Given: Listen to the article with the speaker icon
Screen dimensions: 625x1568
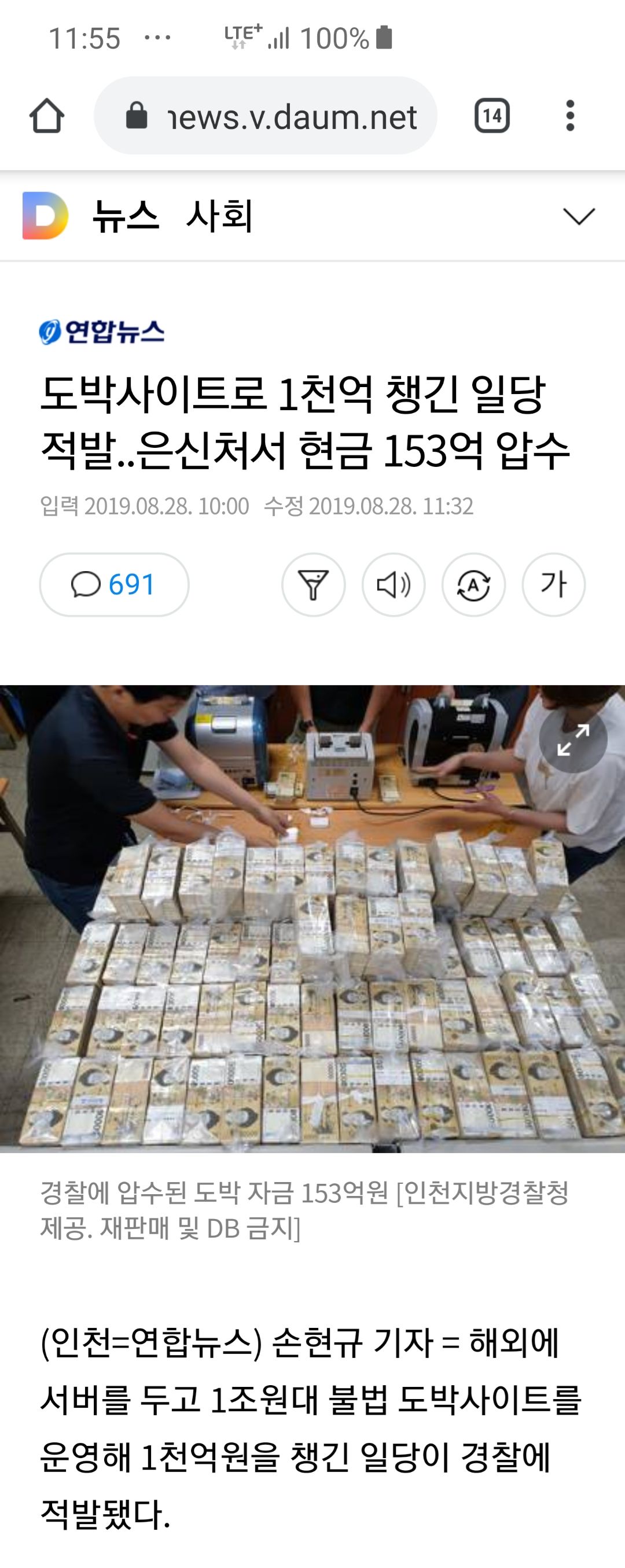Looking at the screenshot, I should (x=394, y=584).
